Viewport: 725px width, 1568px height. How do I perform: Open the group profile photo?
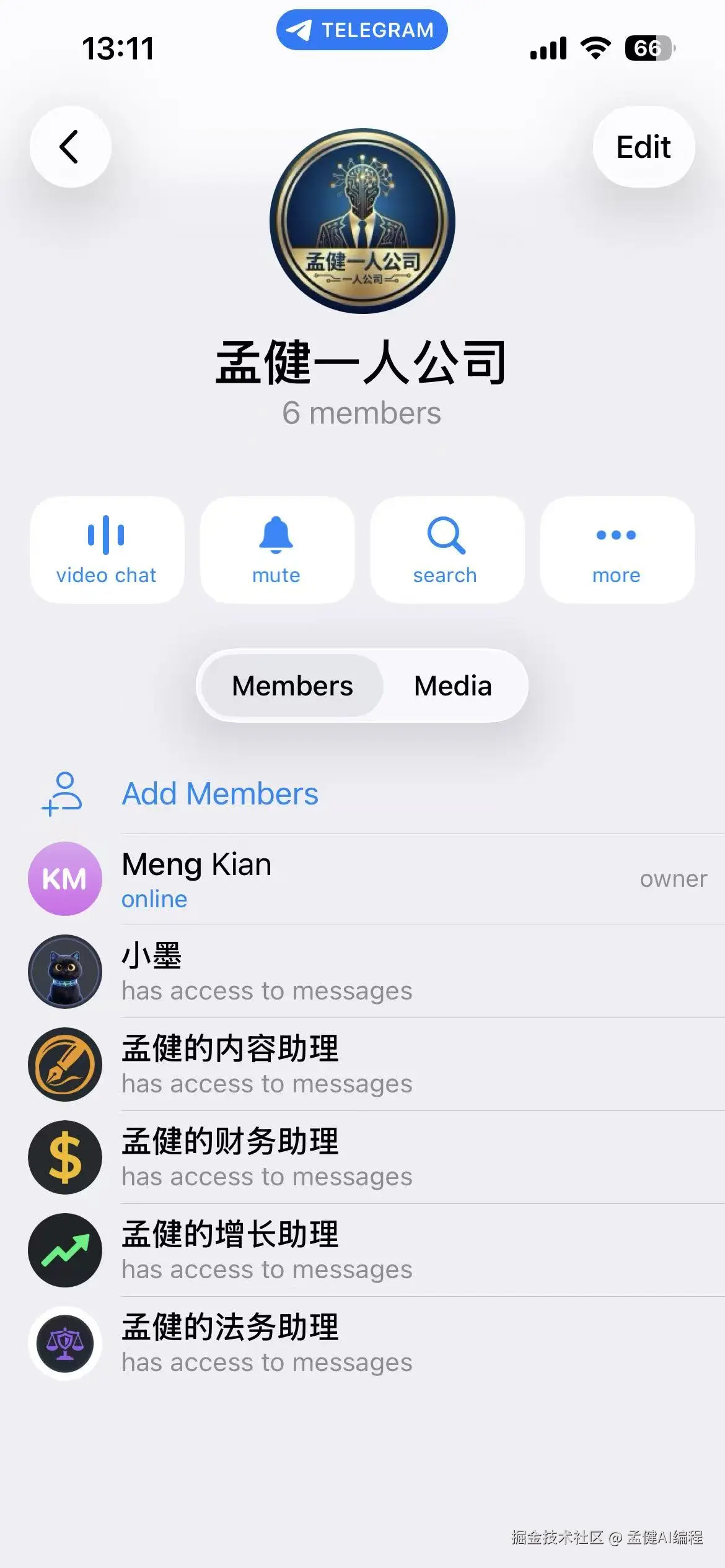[362, 221]
